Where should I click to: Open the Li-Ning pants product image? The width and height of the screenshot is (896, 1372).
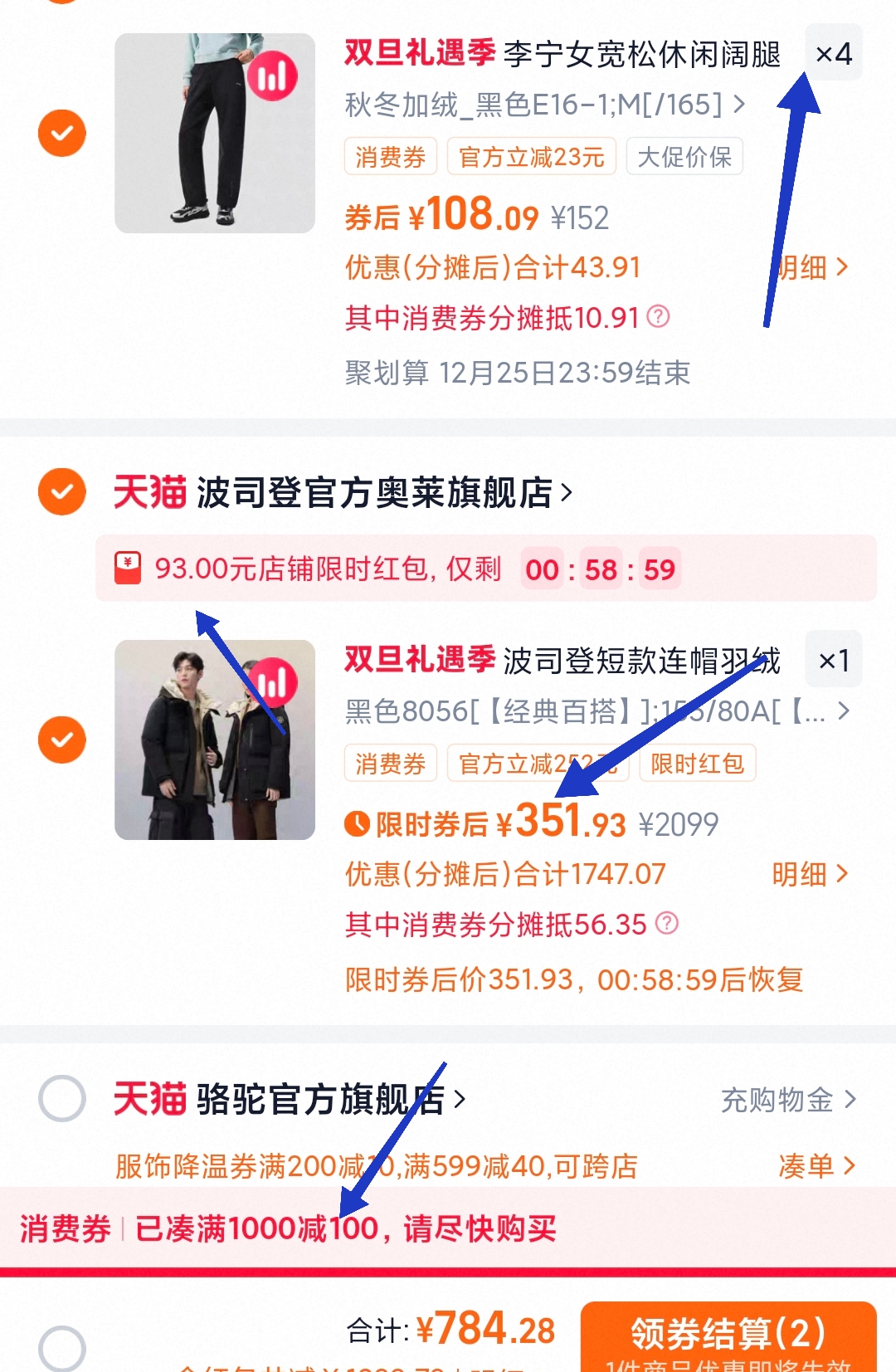coord(214,133)
